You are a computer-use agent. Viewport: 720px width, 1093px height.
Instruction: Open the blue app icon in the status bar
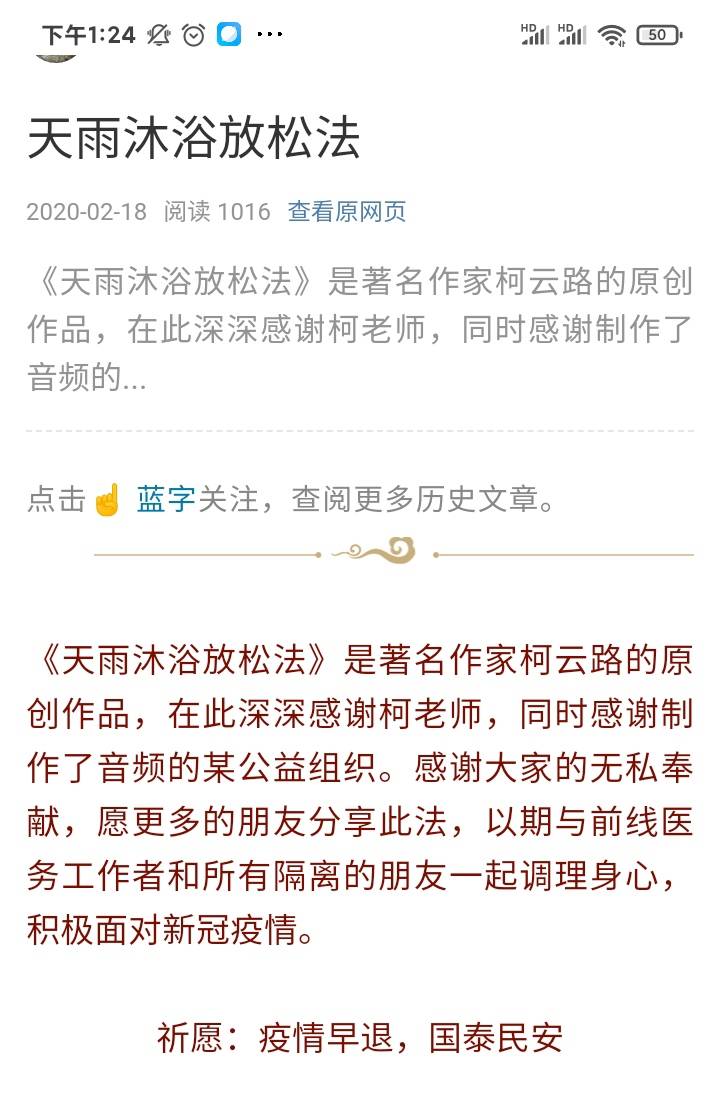point(227,34)
